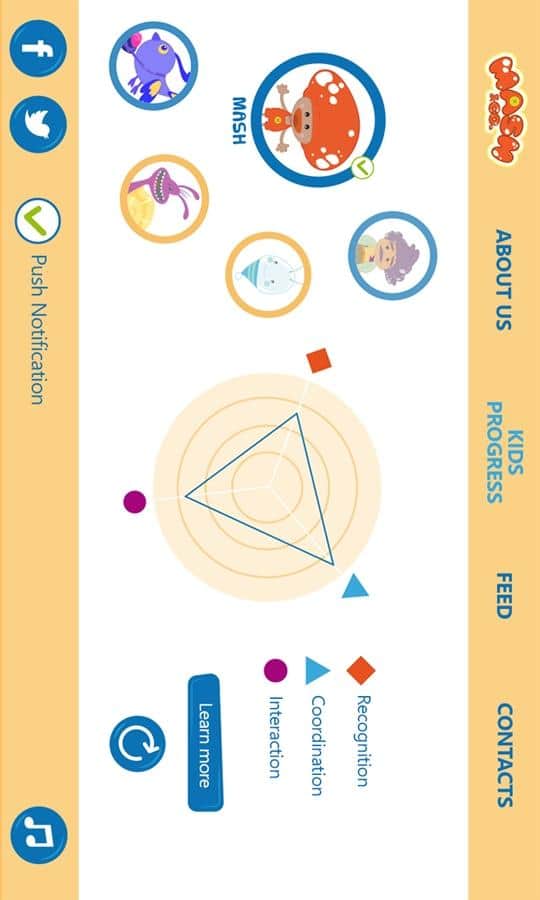Screen dimensions: 540x900
Task: Choose the purple-haired granny character
Action: pos(393,255)
